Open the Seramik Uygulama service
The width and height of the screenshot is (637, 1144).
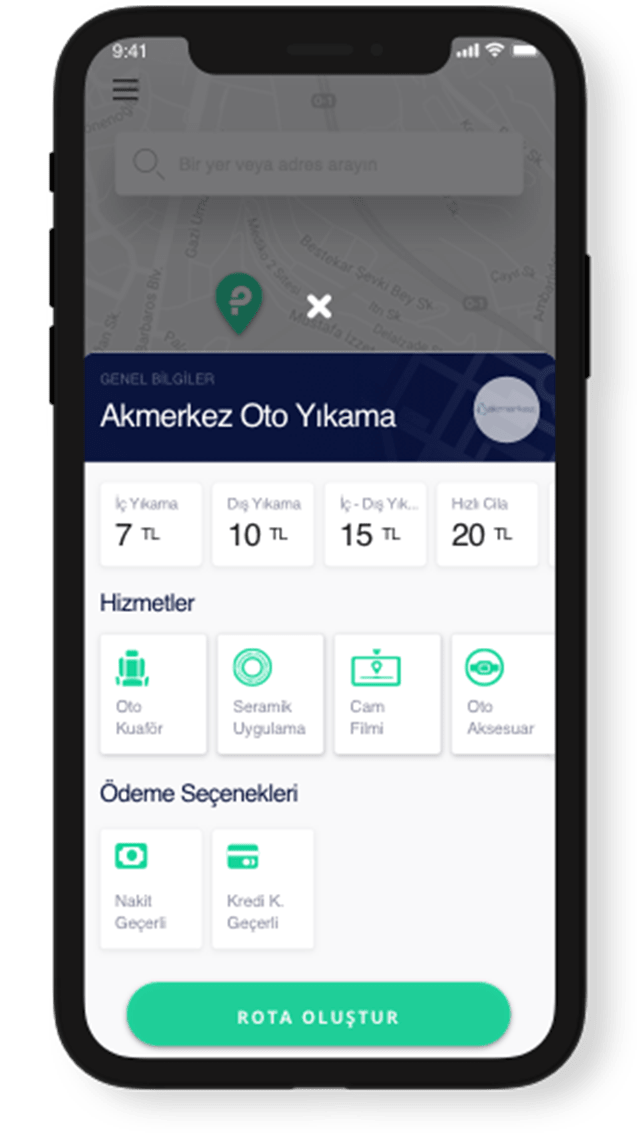(x=270, y=694)
